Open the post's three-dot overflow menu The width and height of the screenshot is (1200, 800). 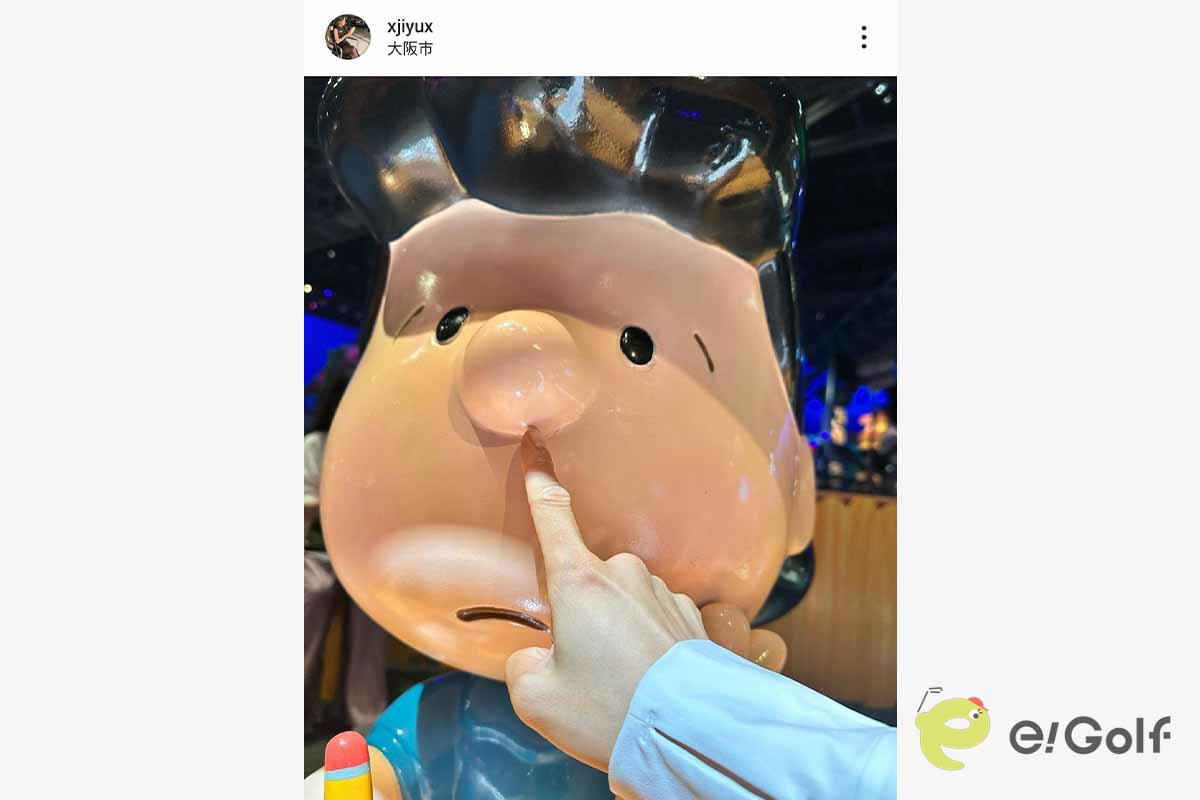tap(863, 38)
